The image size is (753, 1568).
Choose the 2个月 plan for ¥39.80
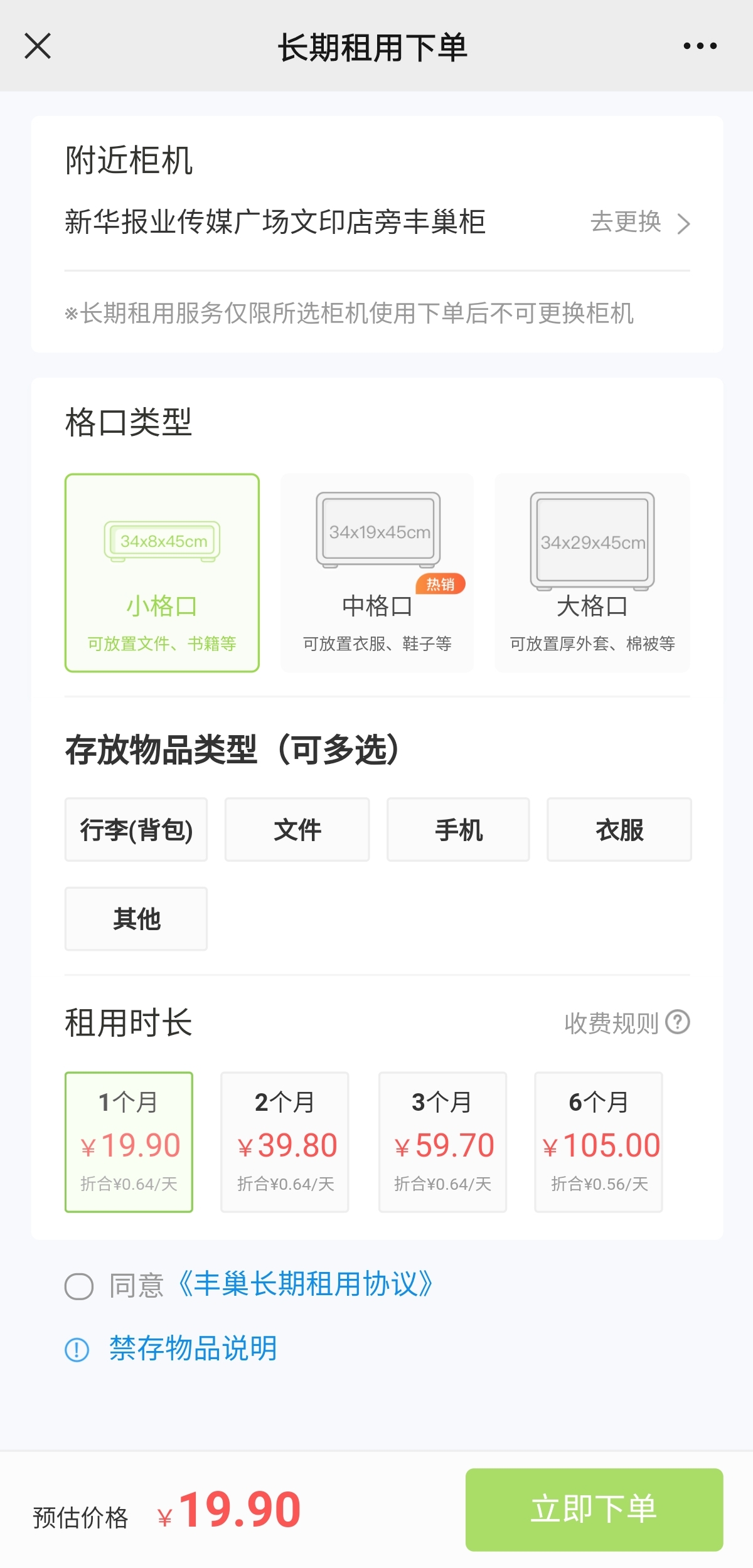[x=285, y=1142]
